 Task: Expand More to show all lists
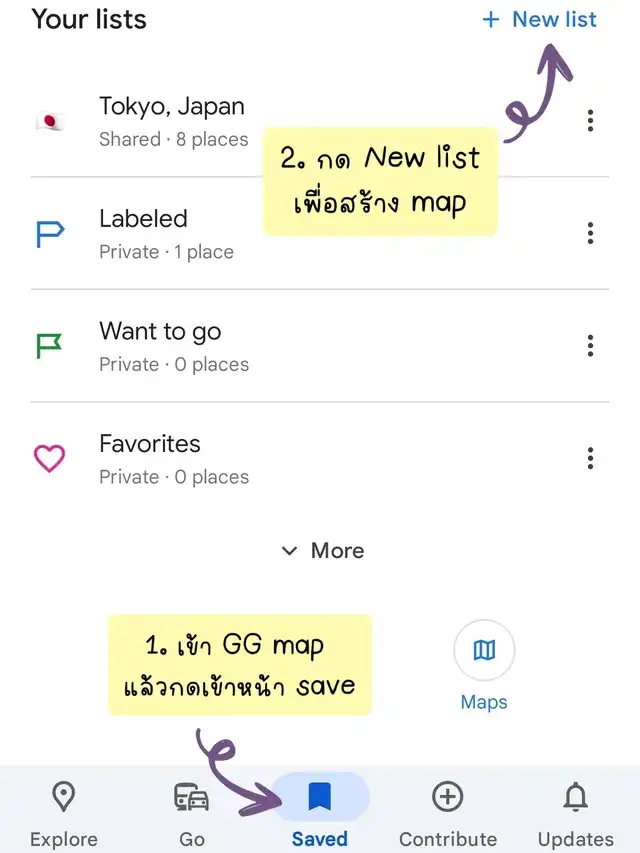click(322, 551)
